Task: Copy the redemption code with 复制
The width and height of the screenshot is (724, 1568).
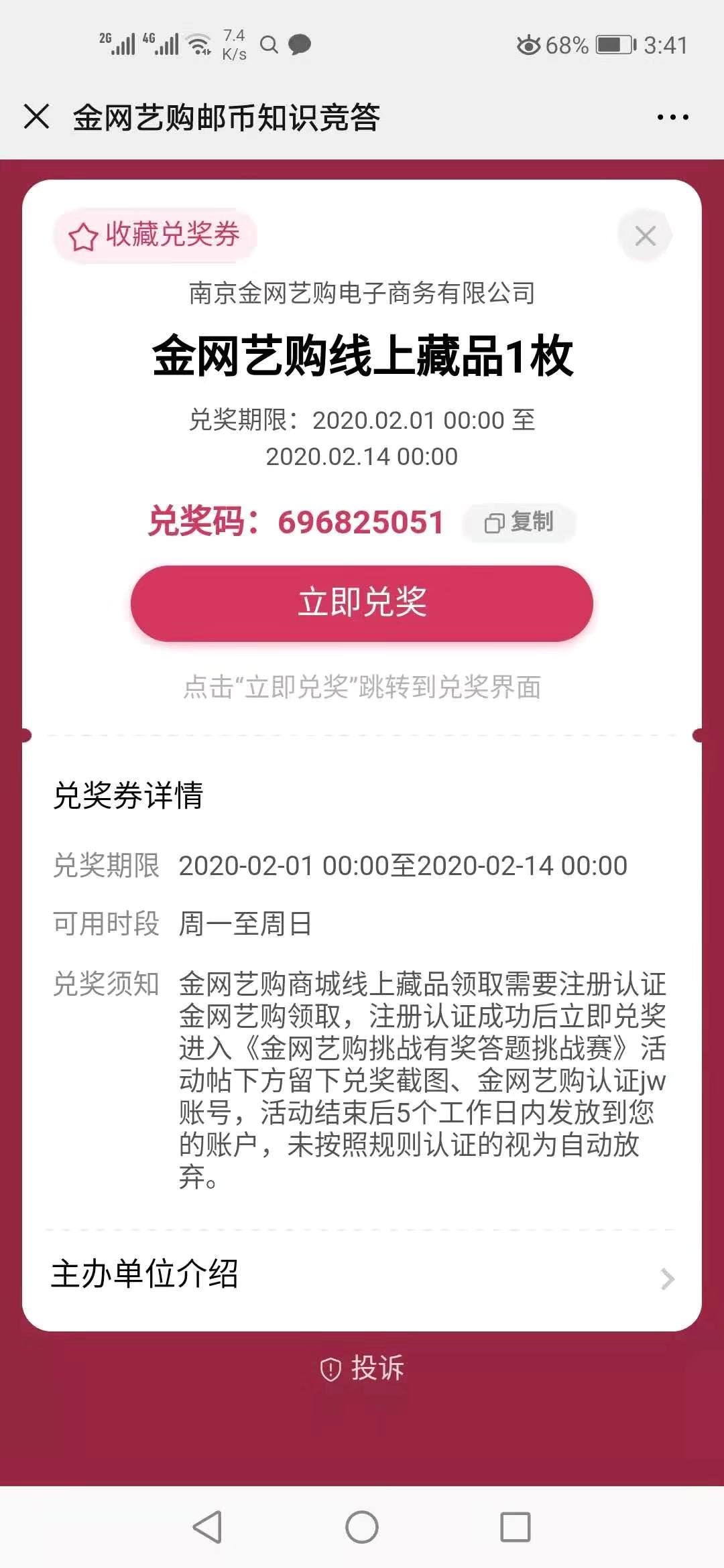Action: (x=520, y=522)
